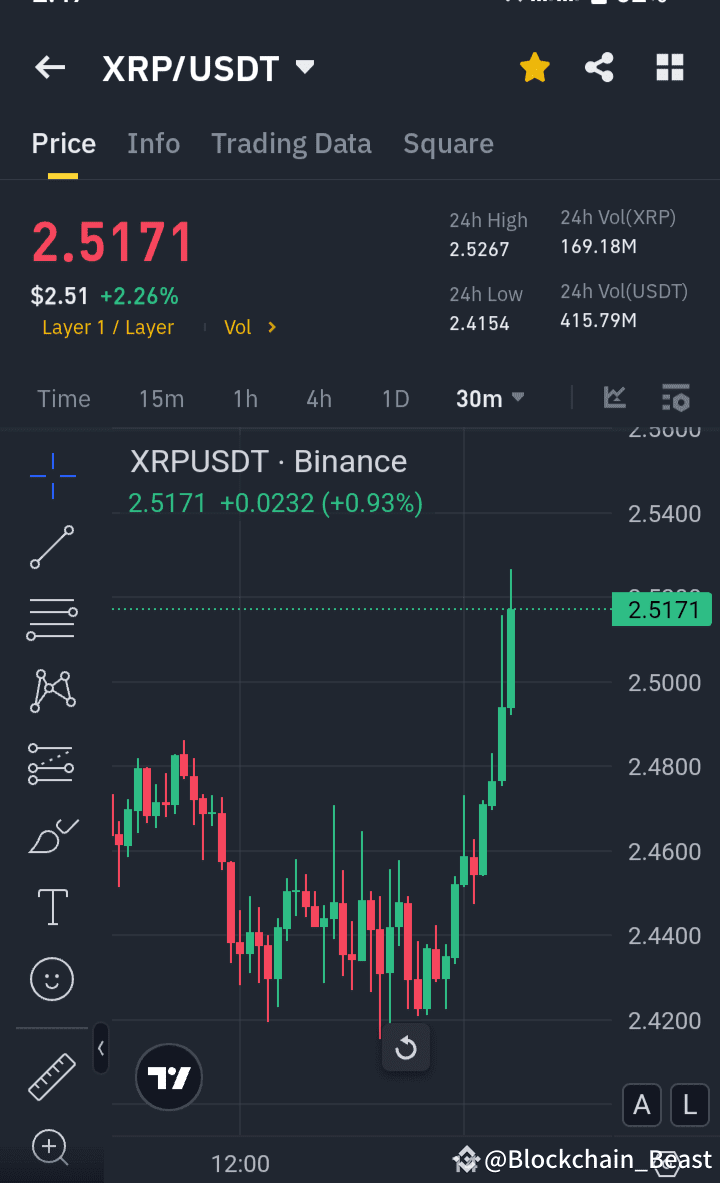The height and width of the screenshot is (1183, 720).
Task: Toggle chart style with line chart icon
Action: click(x=614, y=398)
